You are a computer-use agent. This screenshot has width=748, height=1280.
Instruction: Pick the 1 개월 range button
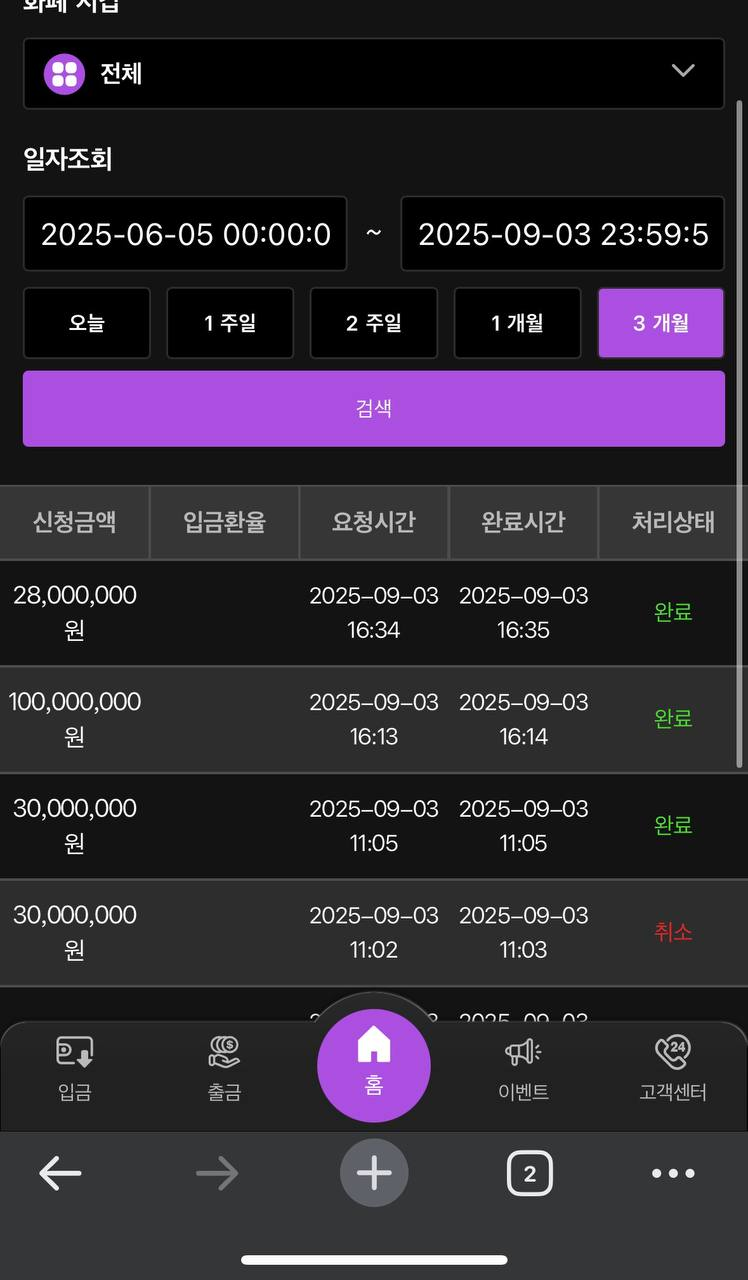coord(517,323)
